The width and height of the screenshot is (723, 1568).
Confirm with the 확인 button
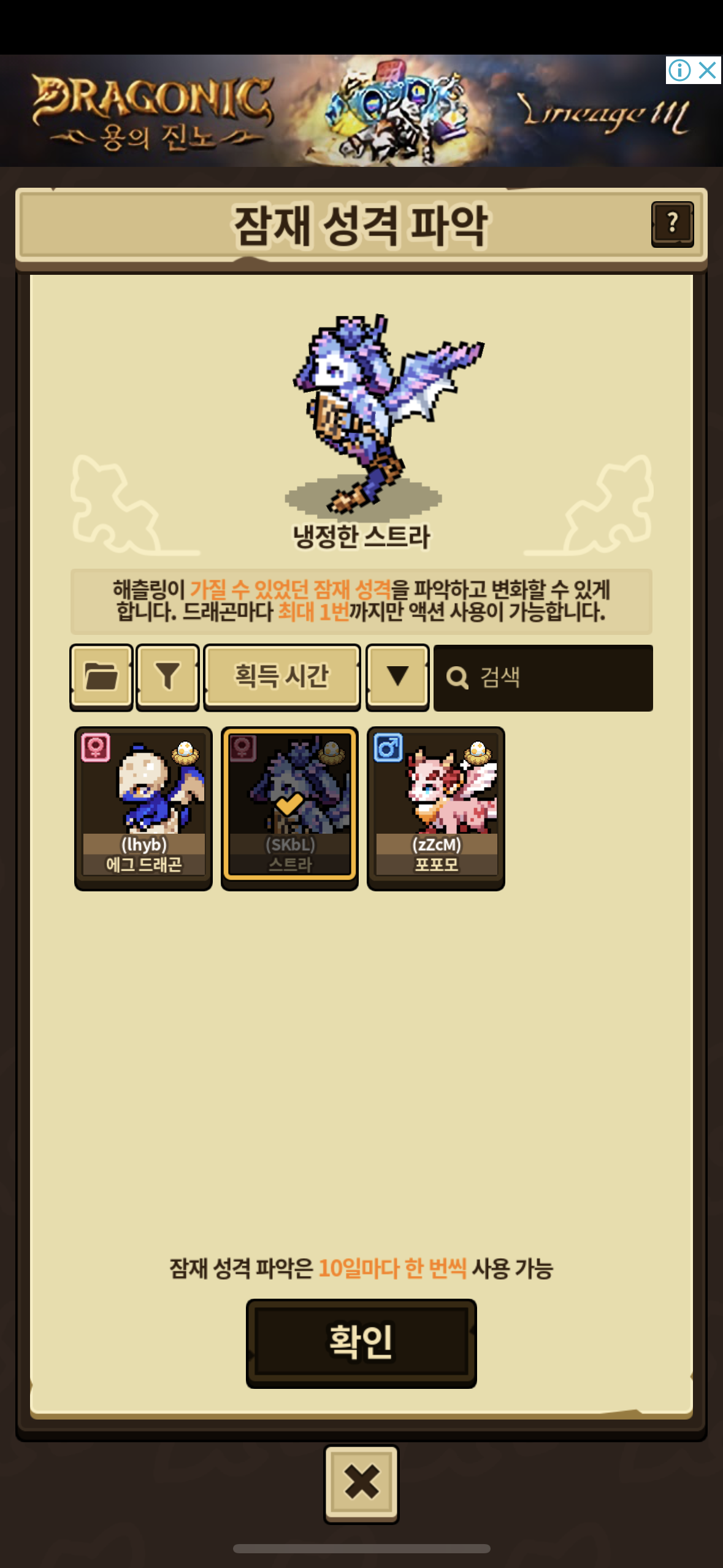[x=361, y=1343]
